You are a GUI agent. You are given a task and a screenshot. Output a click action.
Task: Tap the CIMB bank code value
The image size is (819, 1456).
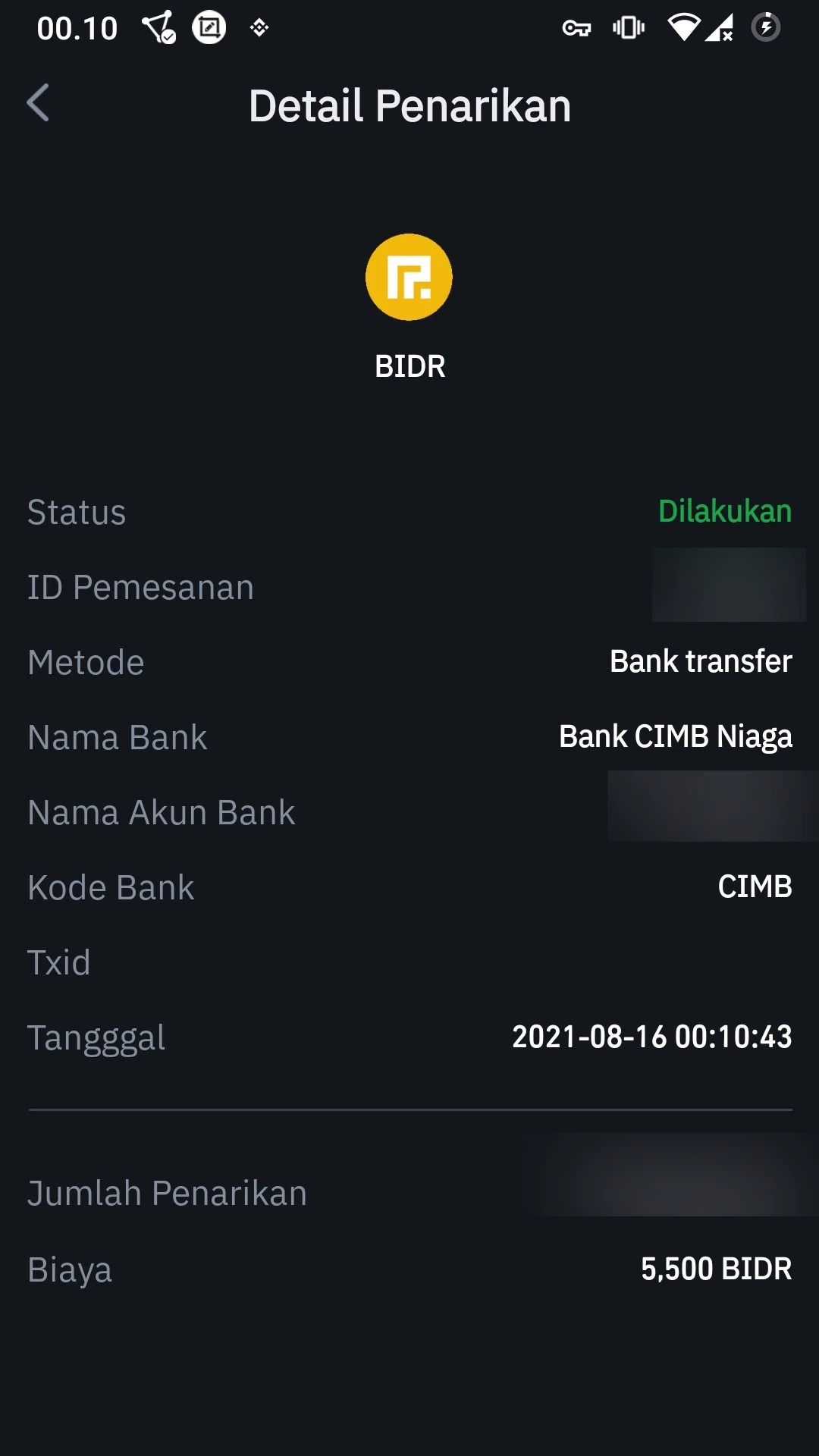755,886
